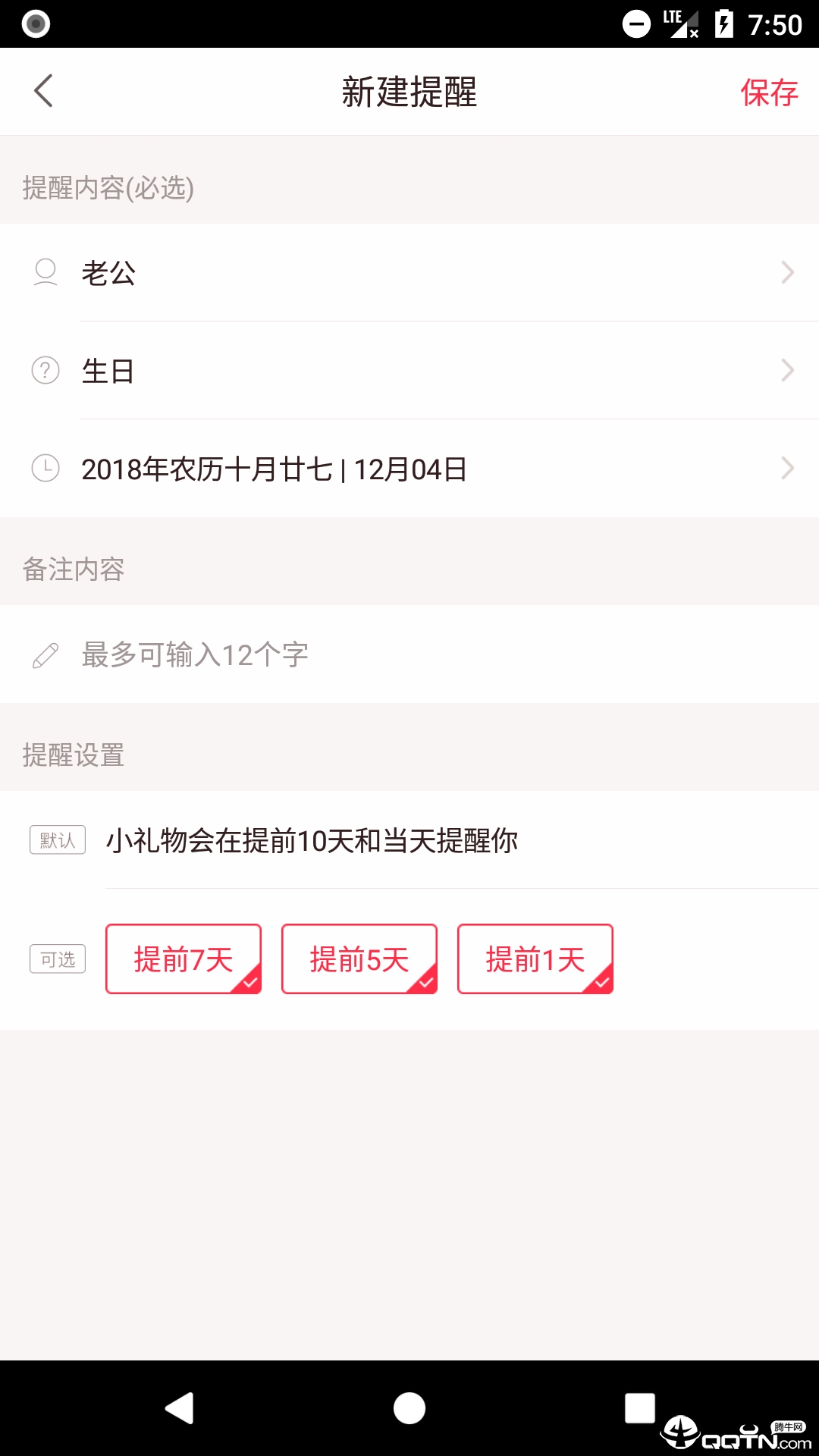819x1456 pixels.
Task: Toggle the 提前7天 reminder option
Action: (x=184, y=959)
